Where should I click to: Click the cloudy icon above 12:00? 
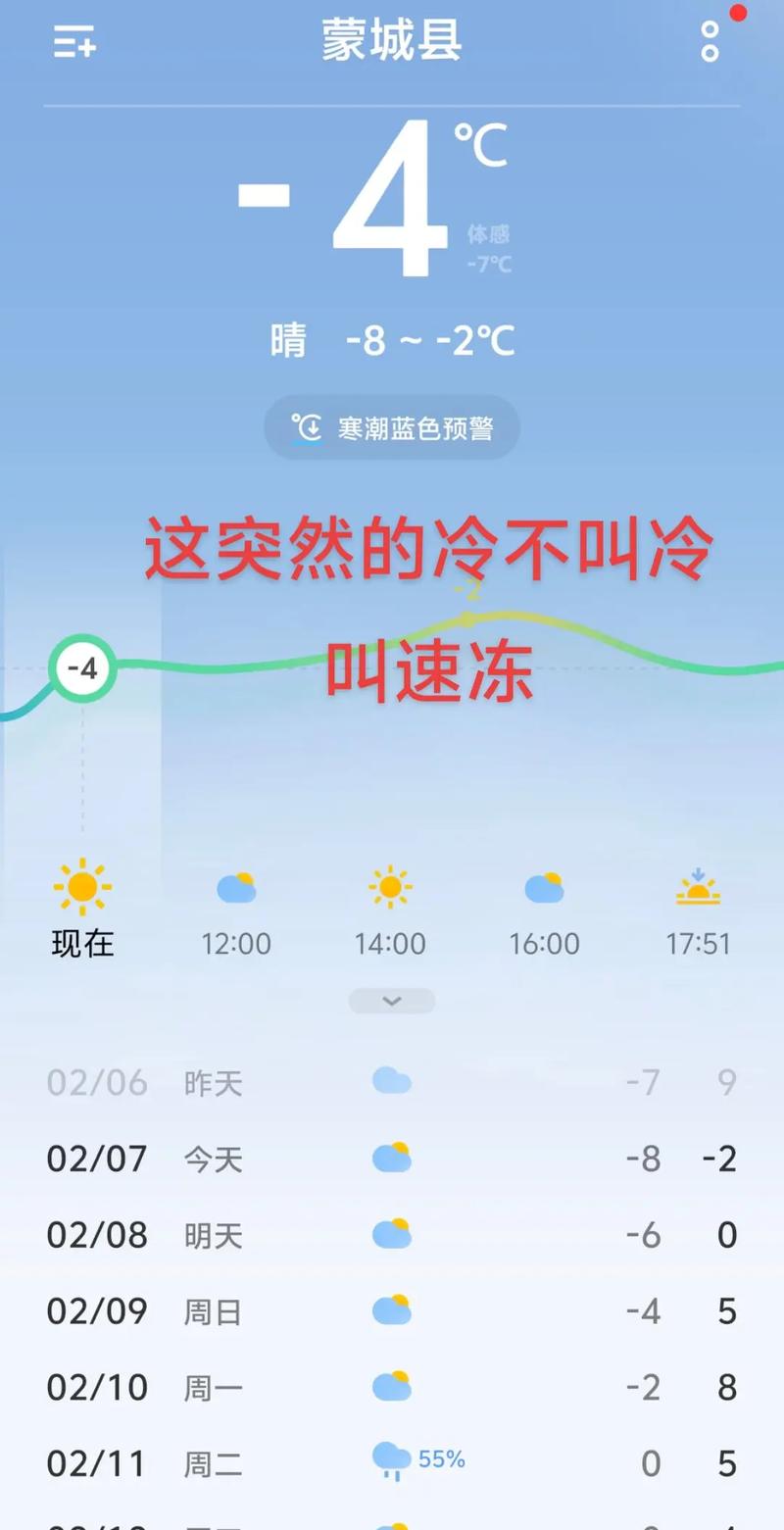235,887
